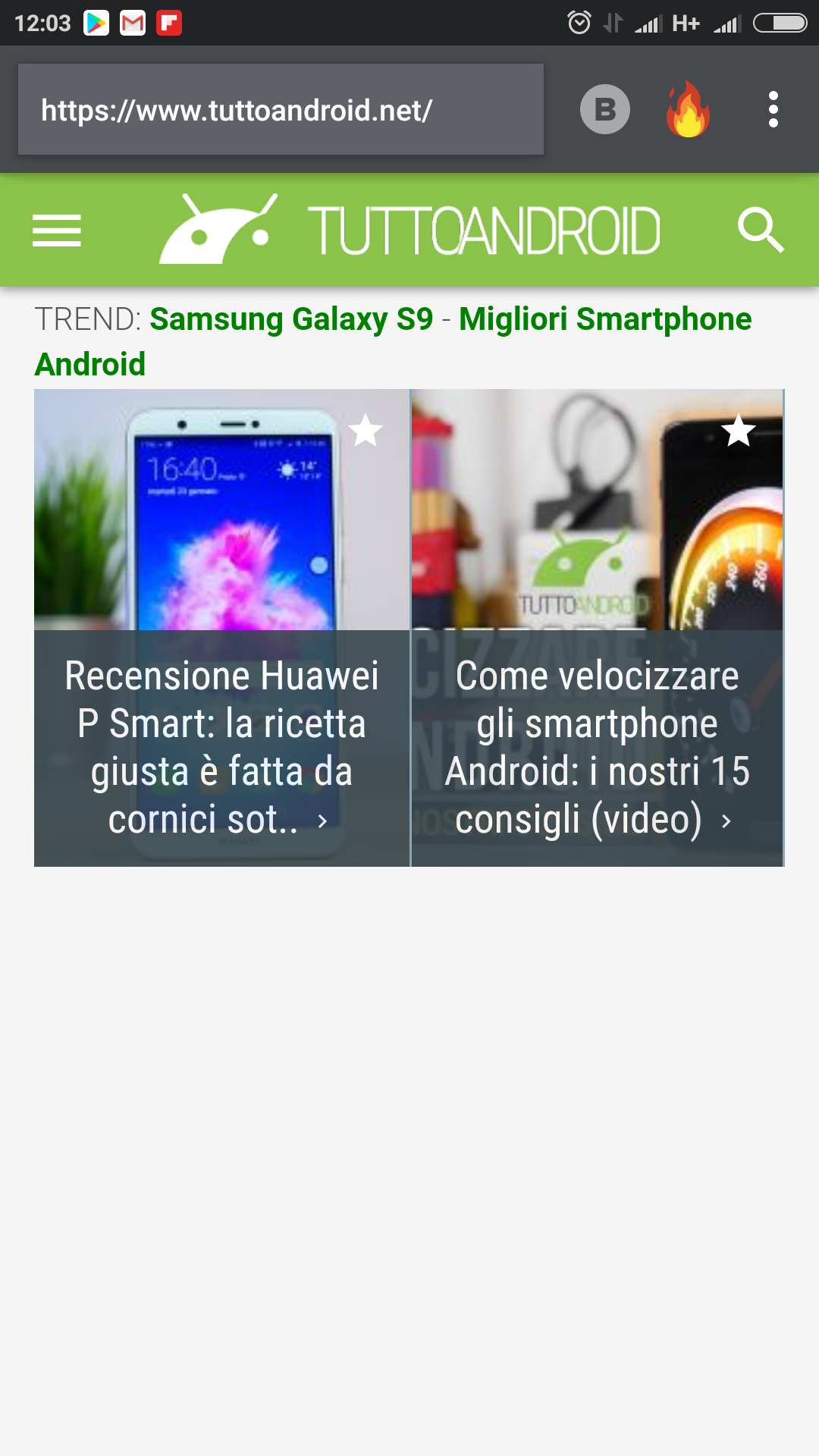Open the Migliori Smartphone Android link
819x1456 pixels.
click(394, 341)
